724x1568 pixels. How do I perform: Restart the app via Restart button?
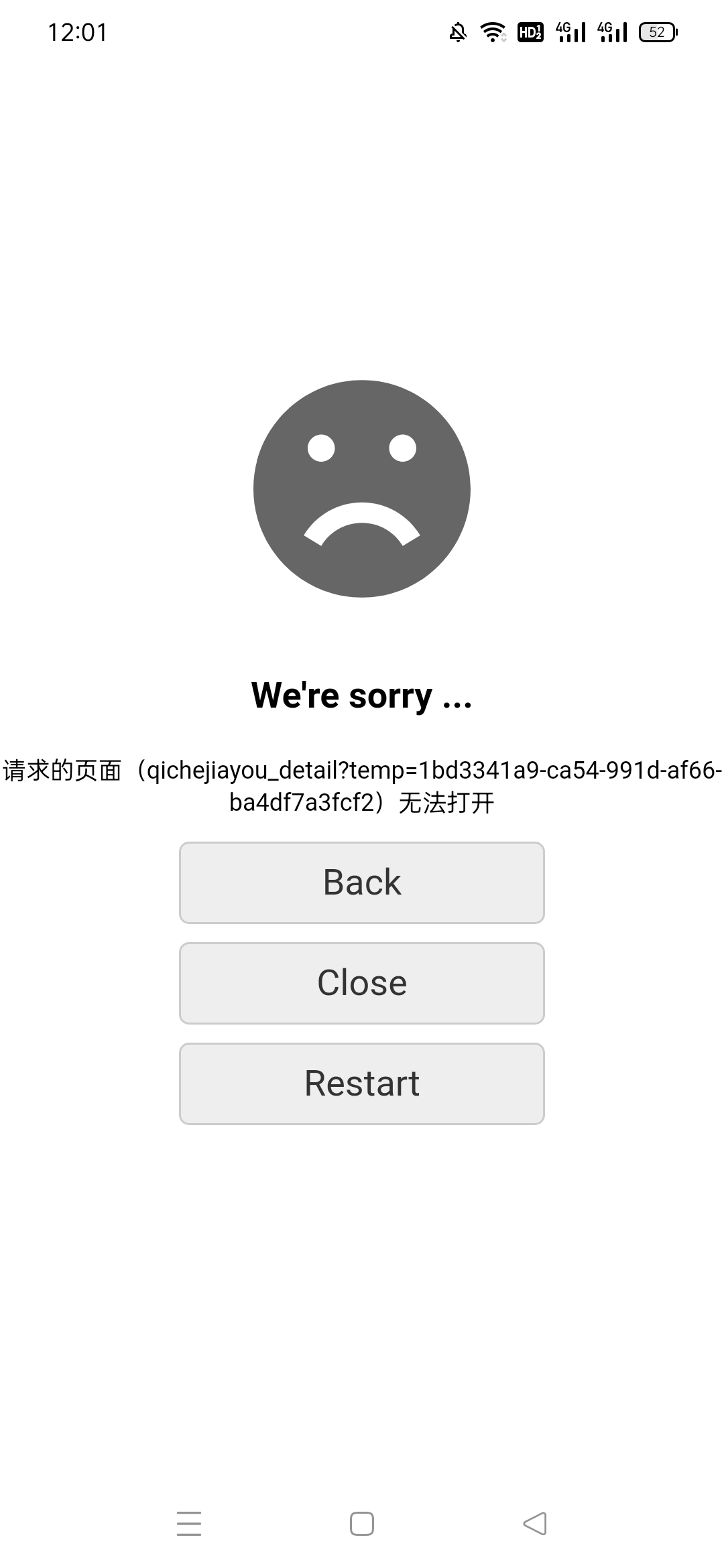coord(362,1084)
